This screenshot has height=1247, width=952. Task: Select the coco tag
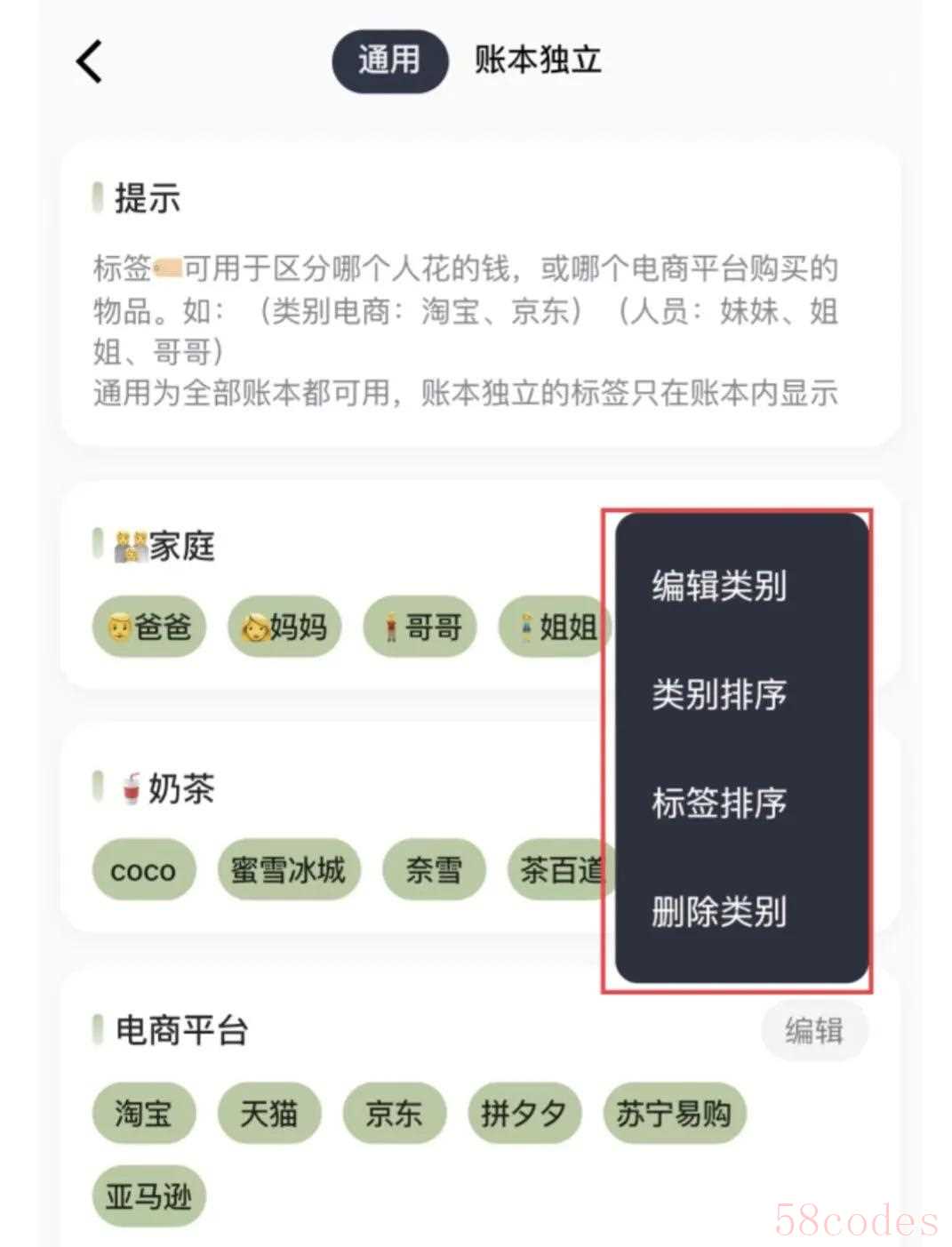coord(143,870)
